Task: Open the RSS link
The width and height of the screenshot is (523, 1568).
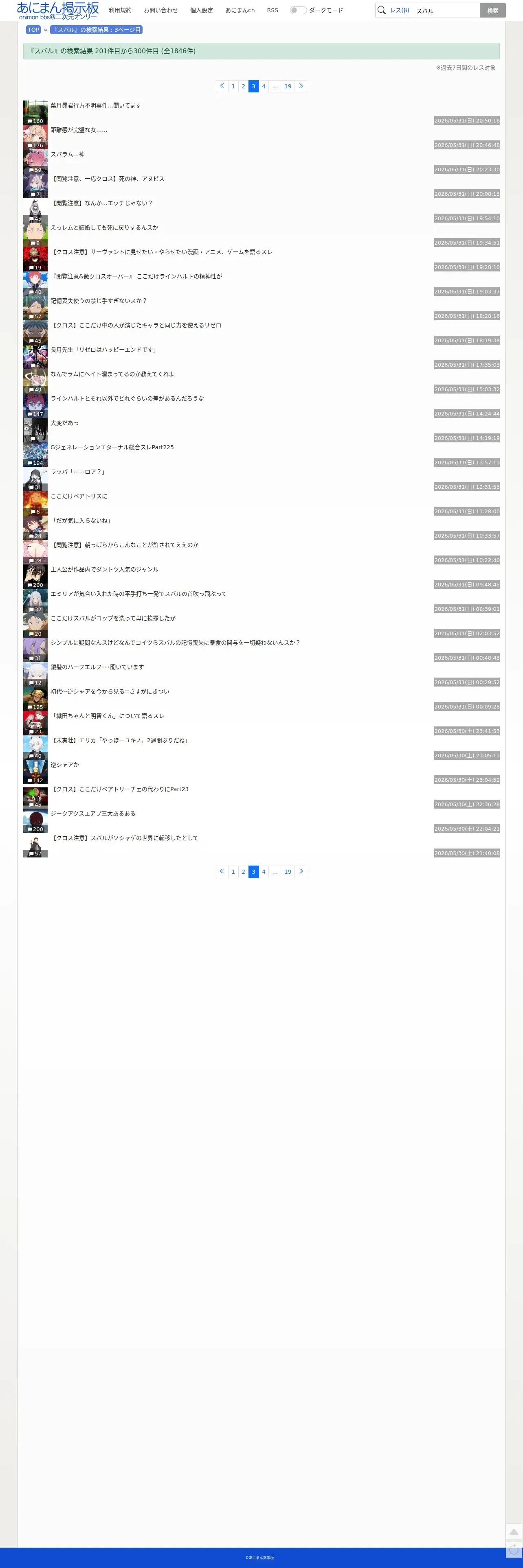Action: 272,10
